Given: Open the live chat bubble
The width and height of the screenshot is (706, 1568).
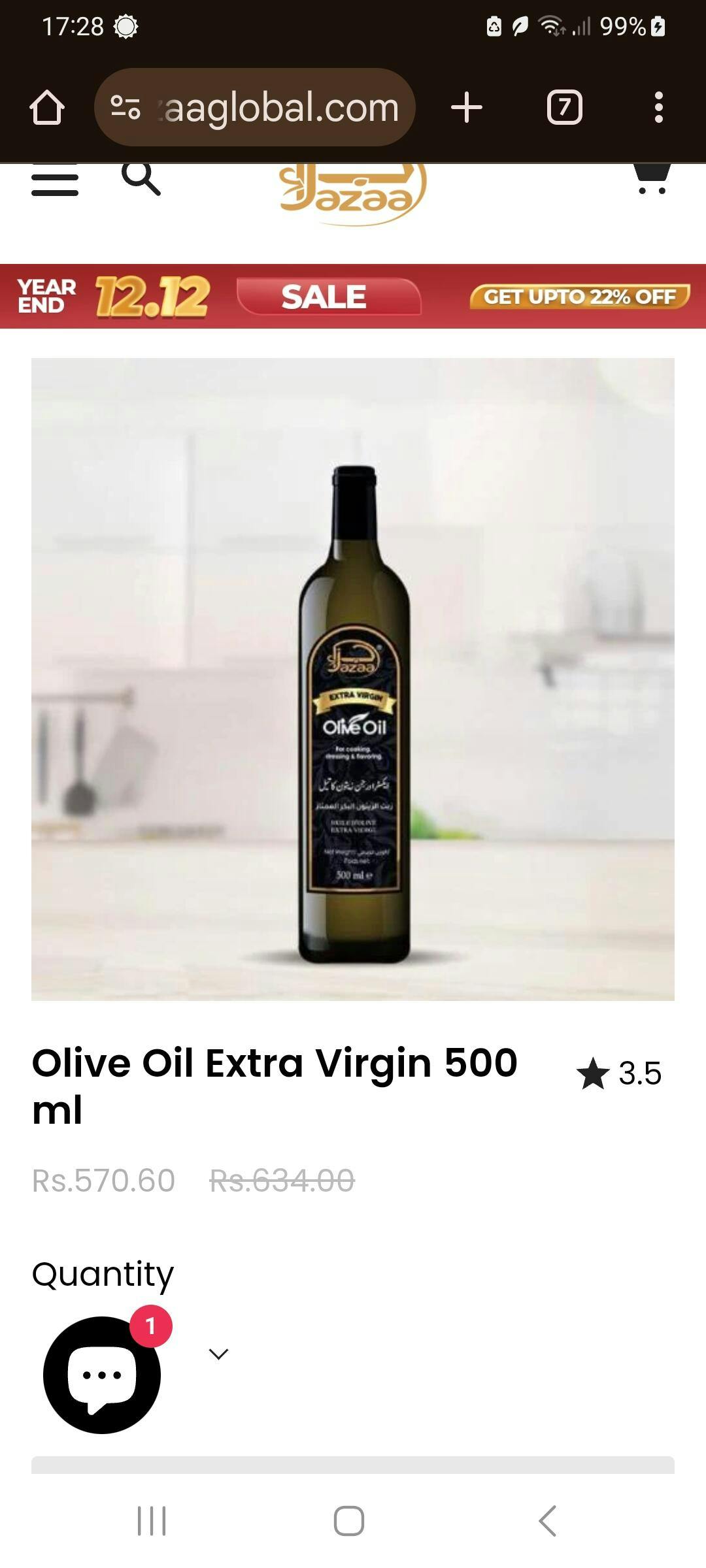Looking at the screenshot, I should (x=102, y=1375).
